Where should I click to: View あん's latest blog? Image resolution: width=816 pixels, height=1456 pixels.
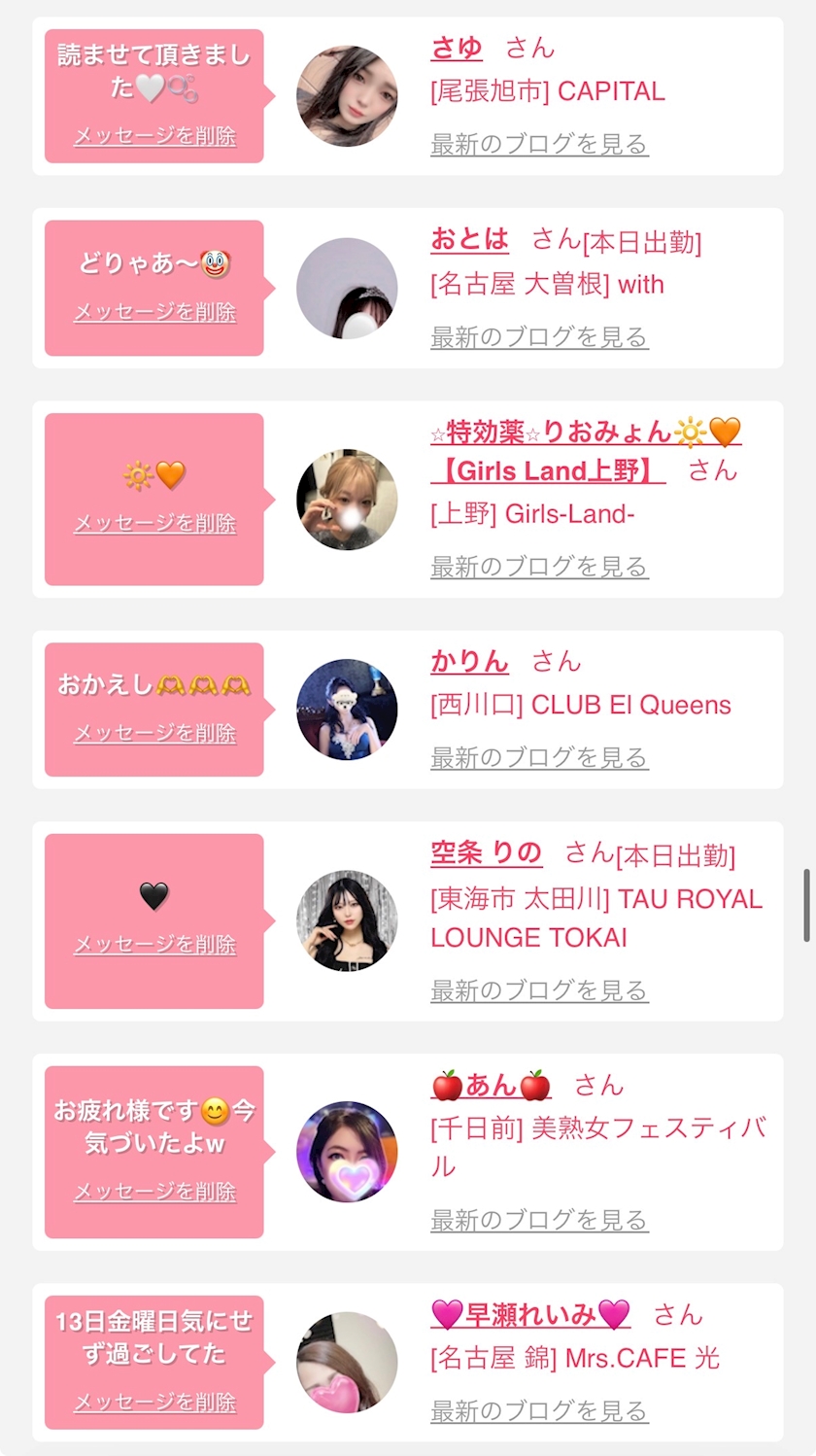tap(539, 1220)
